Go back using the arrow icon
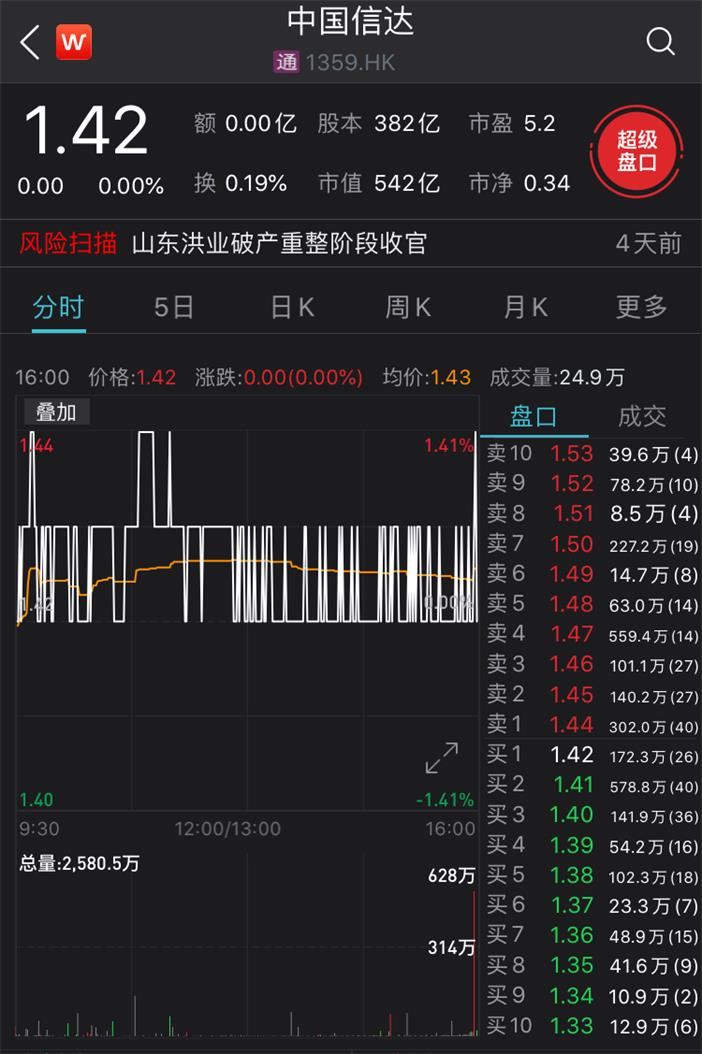The image size is (702, 1054). pos(29,42)
